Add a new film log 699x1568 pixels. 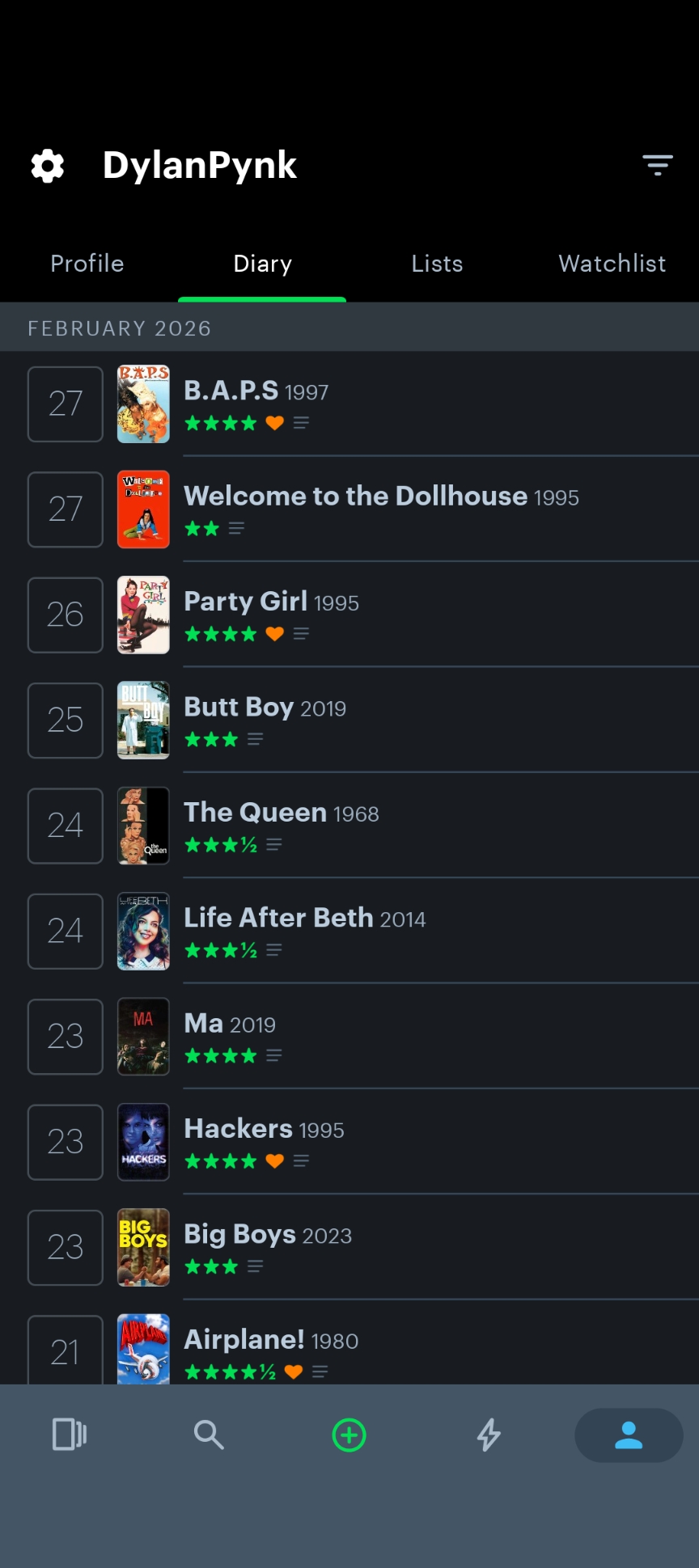[x=349, y=1435]
